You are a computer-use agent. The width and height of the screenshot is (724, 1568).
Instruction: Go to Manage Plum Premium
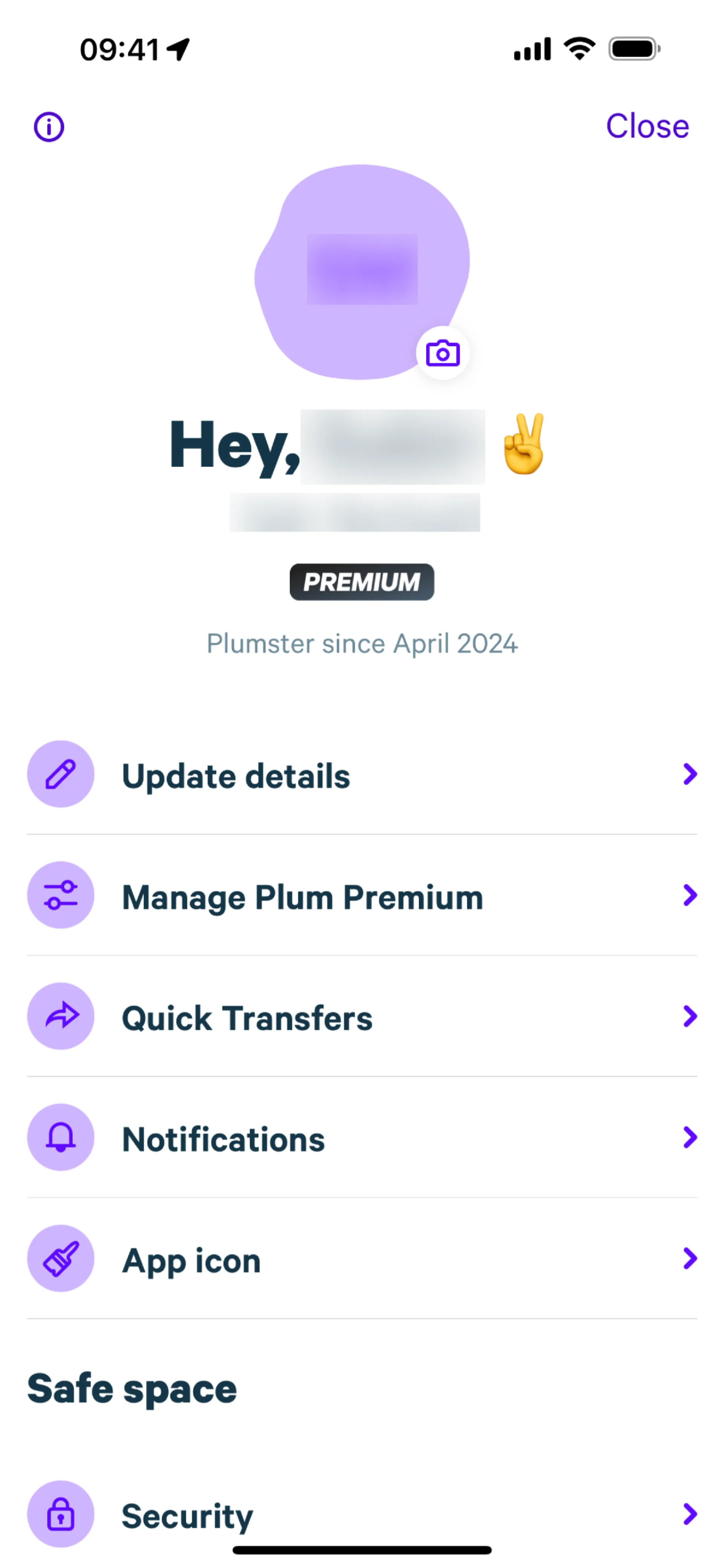(362, 896)
